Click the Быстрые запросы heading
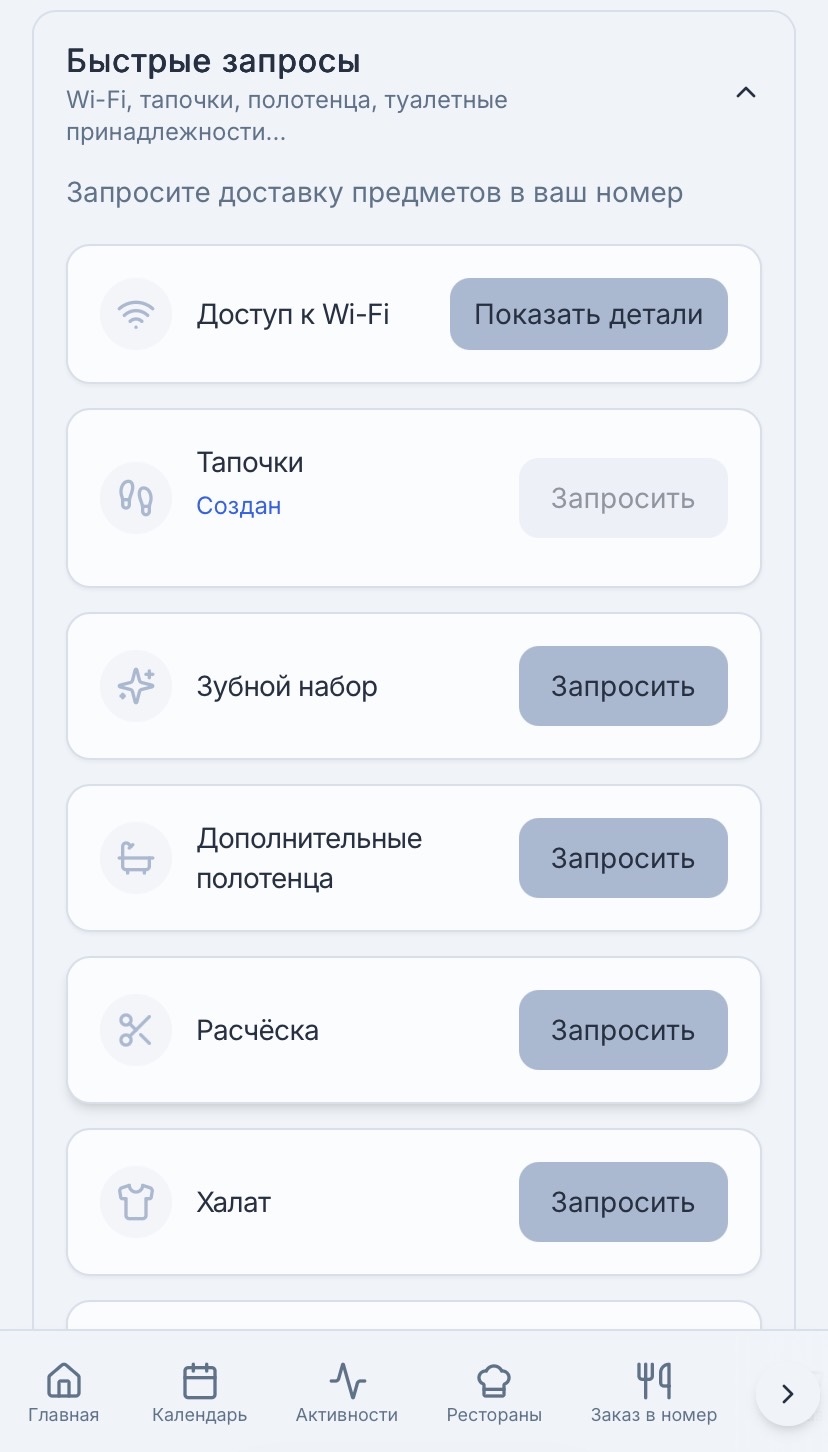Viewport: 828px width, 1452px height. coord(214,61)
